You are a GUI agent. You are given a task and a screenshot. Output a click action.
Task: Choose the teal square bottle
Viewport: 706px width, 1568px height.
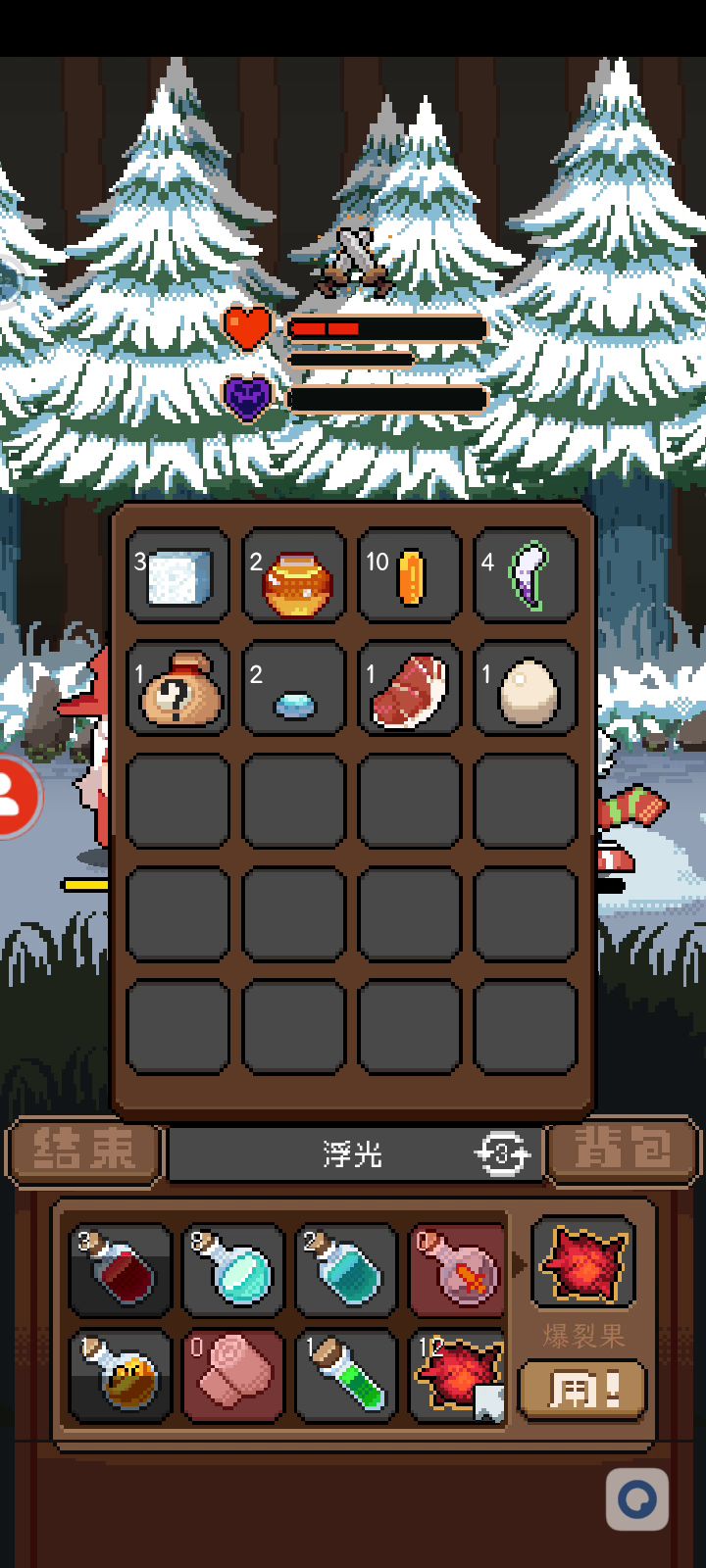tap(346, 1269)
